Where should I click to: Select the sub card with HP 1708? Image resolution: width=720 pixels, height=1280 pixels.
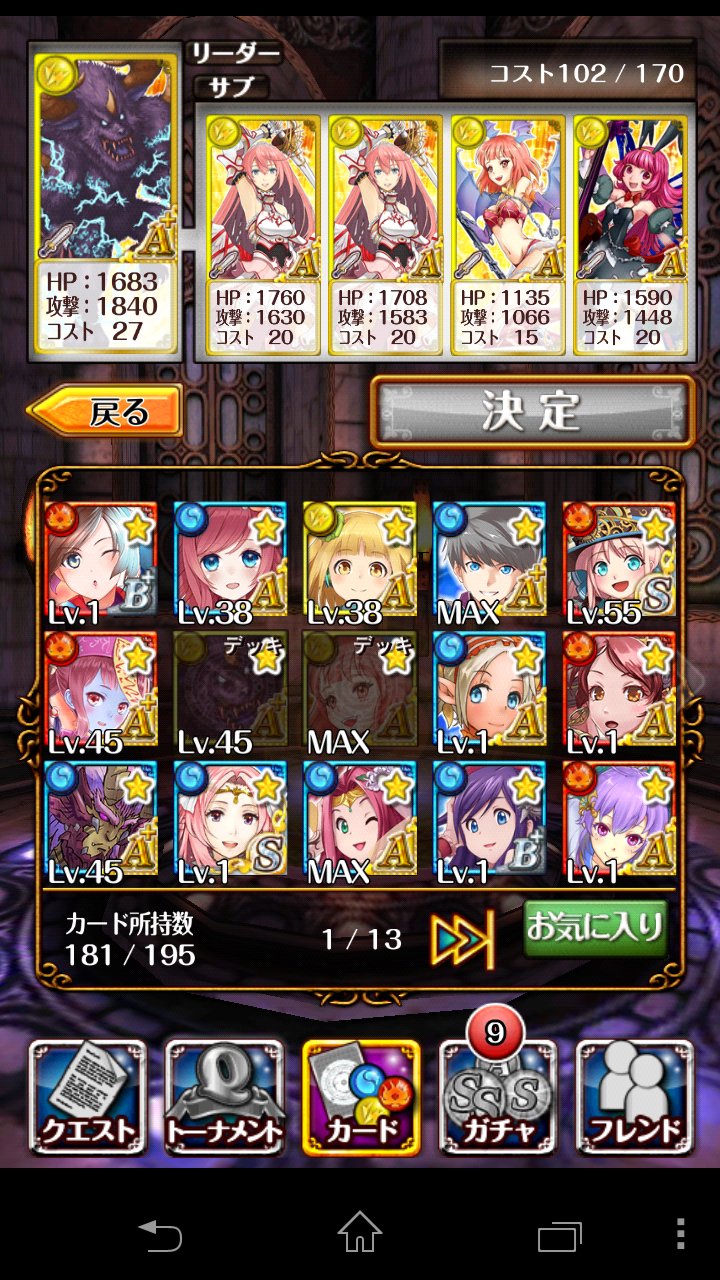(x=386, y=235)
